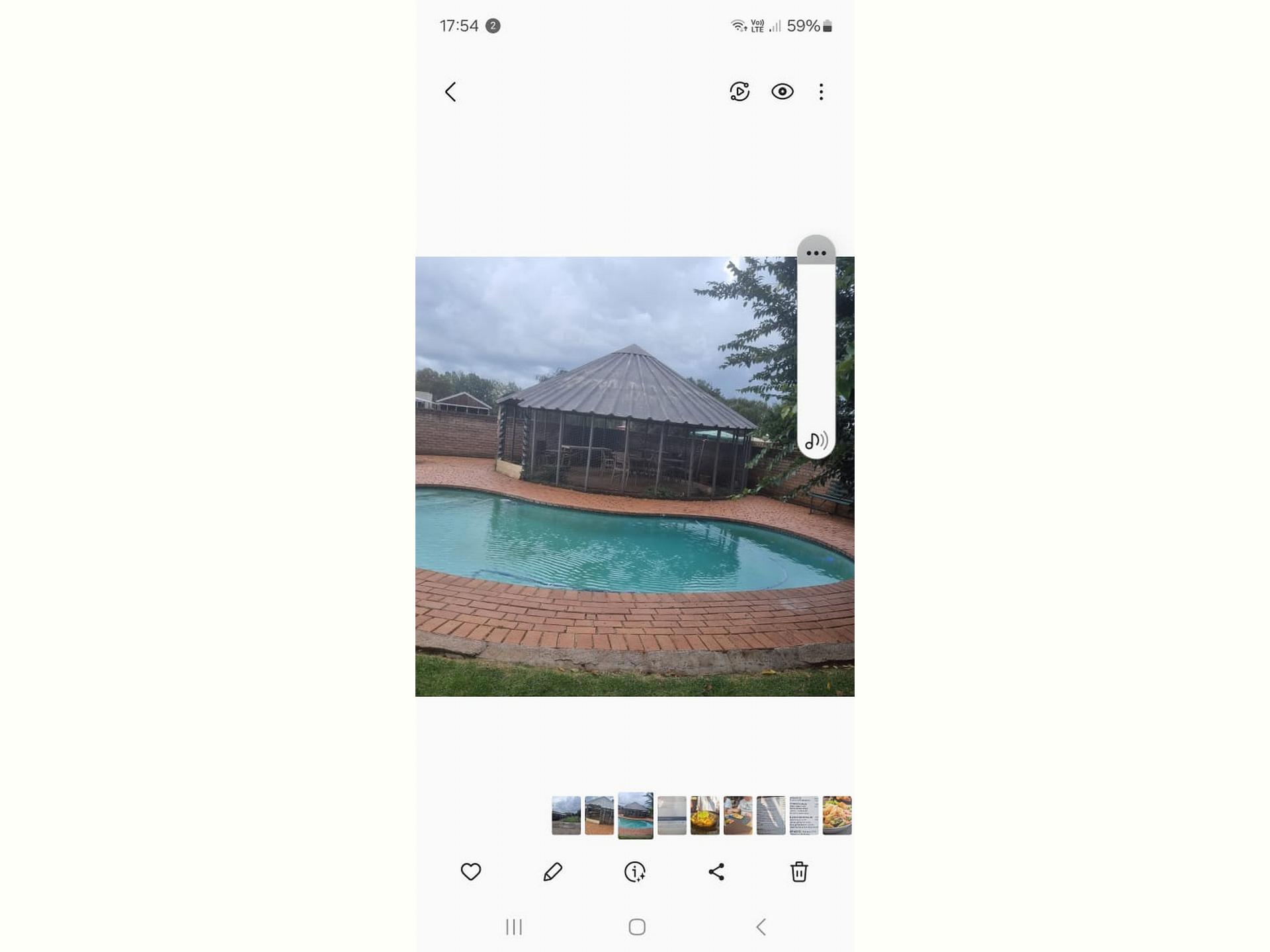This screenshot has height=952, width=1270.
Task: Open the yellow food bowl thumbnail
Action: pyautogui.click(x=704, y=815)
